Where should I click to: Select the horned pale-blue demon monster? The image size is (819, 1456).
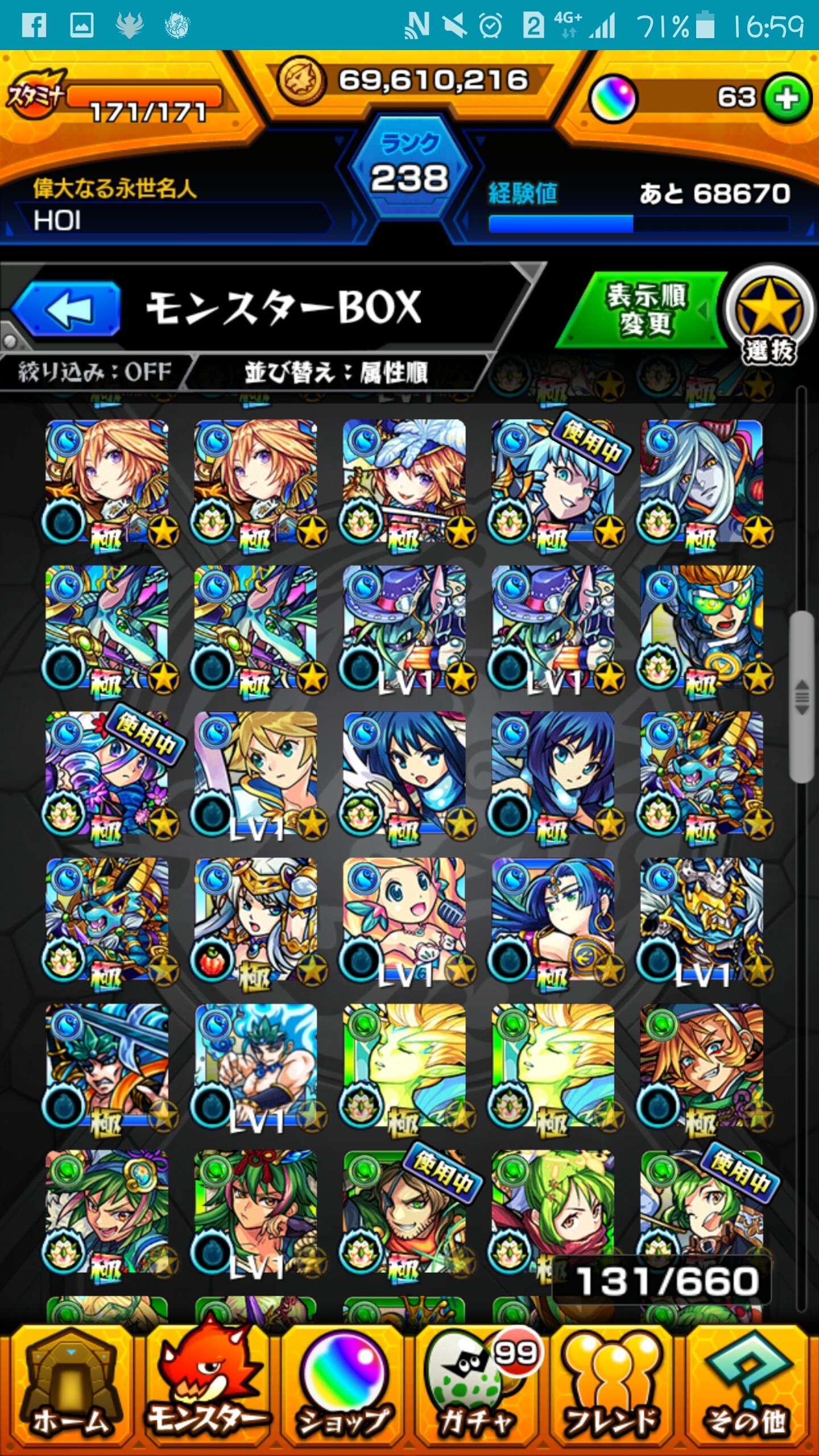[701, 482]
